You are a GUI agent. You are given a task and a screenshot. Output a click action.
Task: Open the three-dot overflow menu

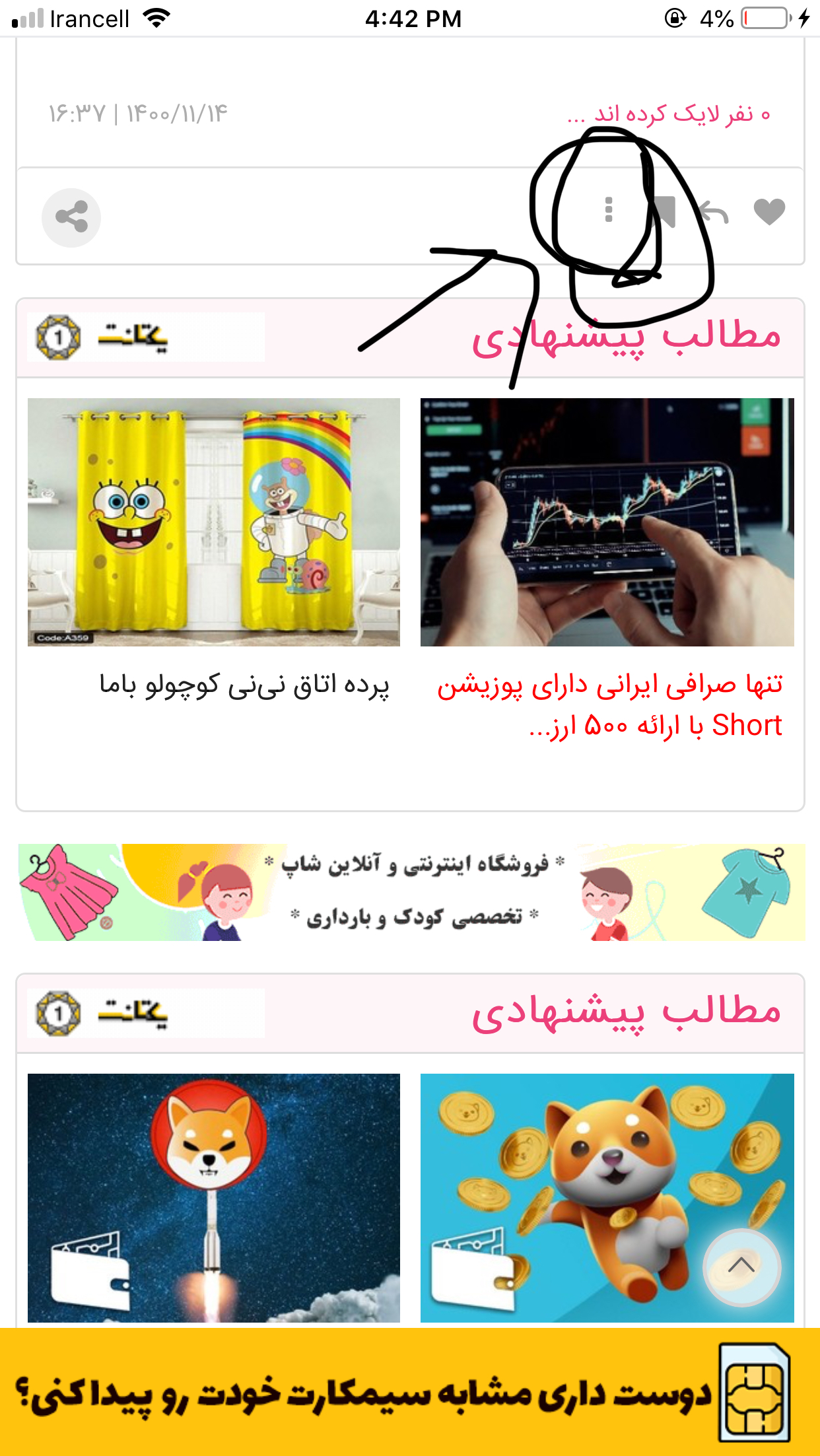click(609, 210)
